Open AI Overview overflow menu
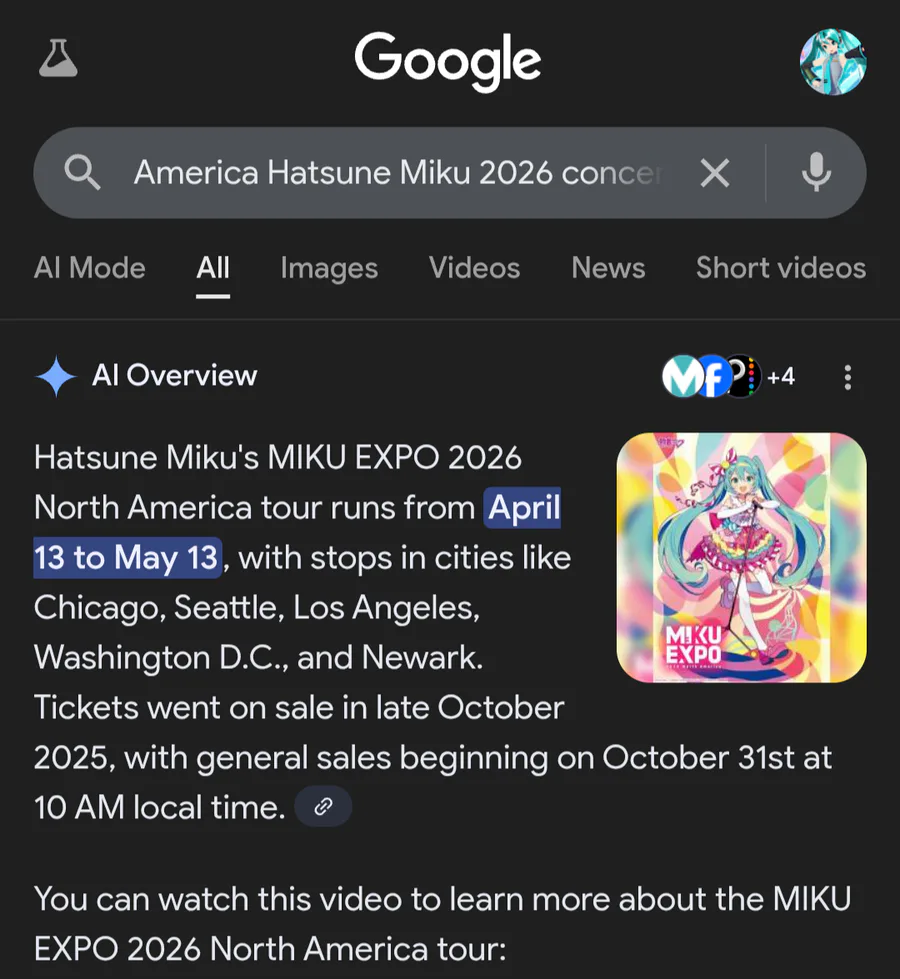The image size is (900, 979). click(x=848, y=377)
